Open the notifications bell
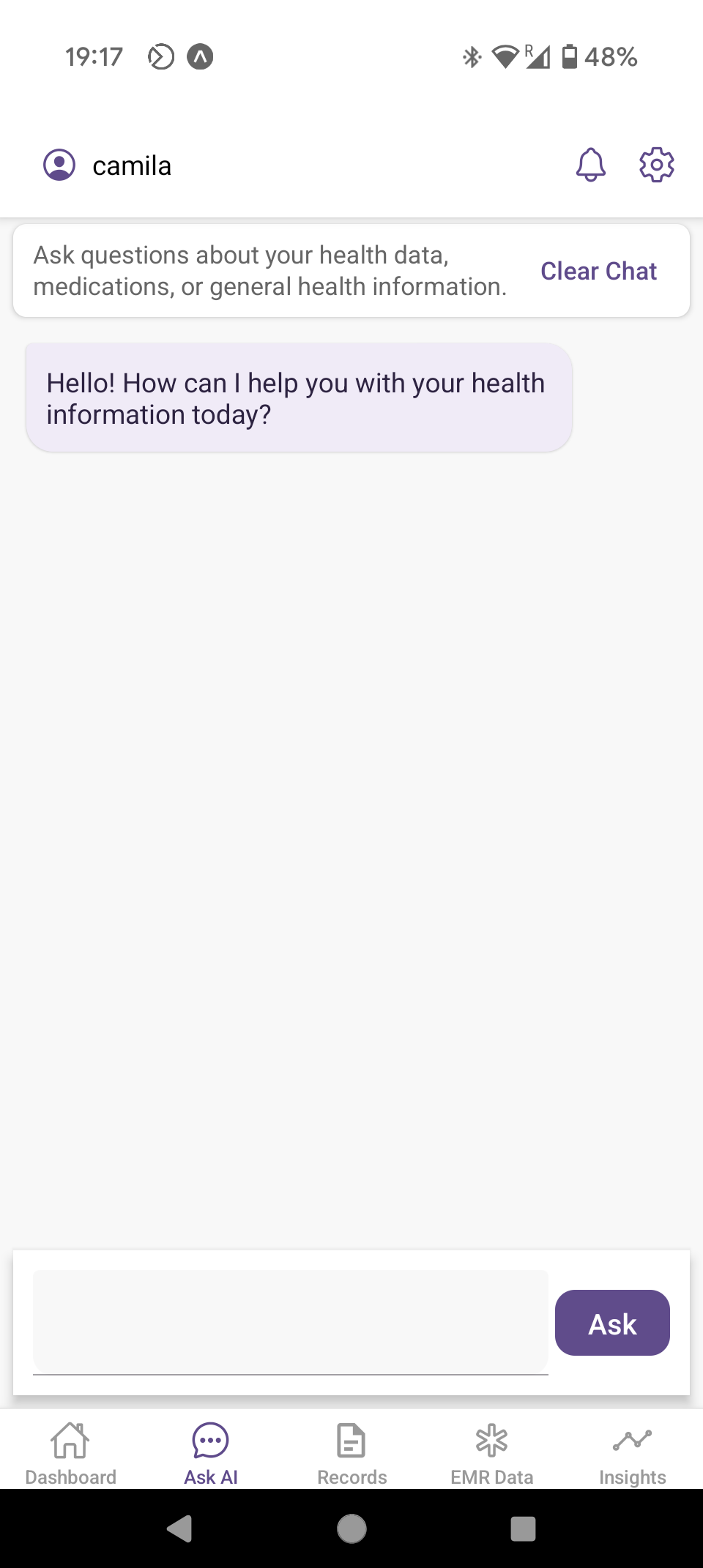This screenshot has height=1568, width=703. click(590, 165)
